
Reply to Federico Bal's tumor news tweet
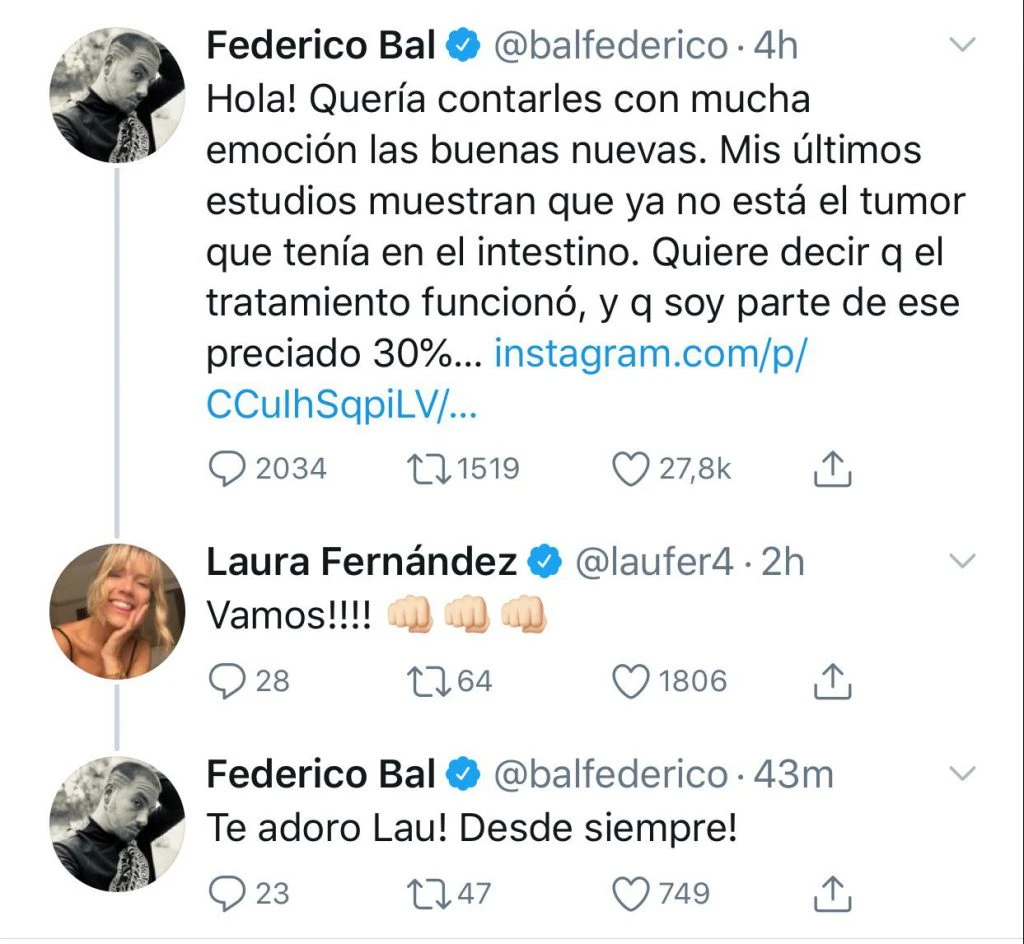(229, 468)
